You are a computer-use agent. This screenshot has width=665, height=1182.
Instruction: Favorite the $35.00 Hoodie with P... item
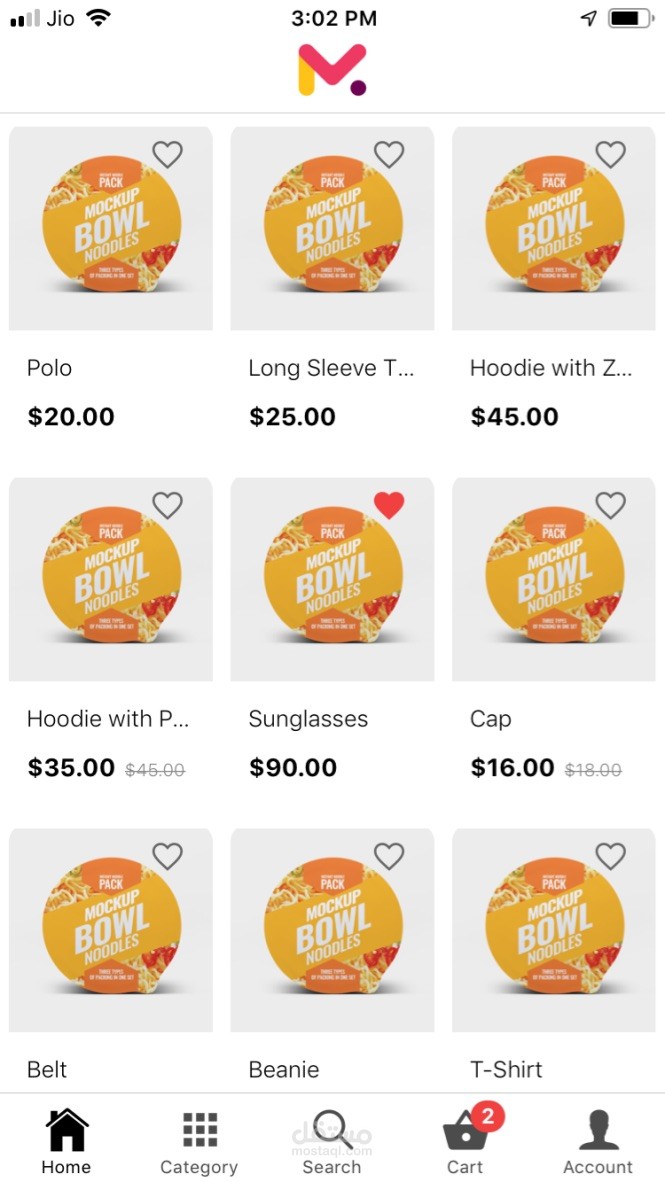point(167,505)
